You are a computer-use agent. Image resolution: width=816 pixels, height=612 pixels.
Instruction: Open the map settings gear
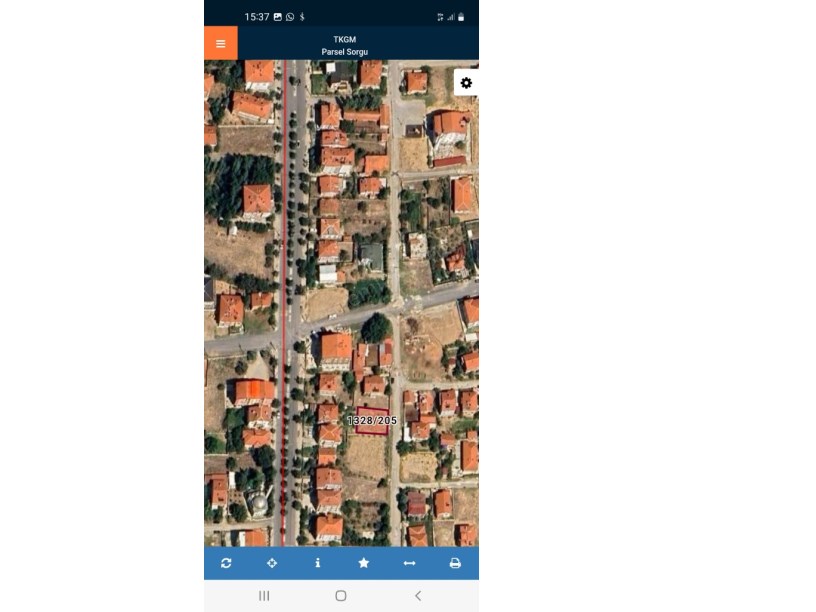(x=466, y=83)
